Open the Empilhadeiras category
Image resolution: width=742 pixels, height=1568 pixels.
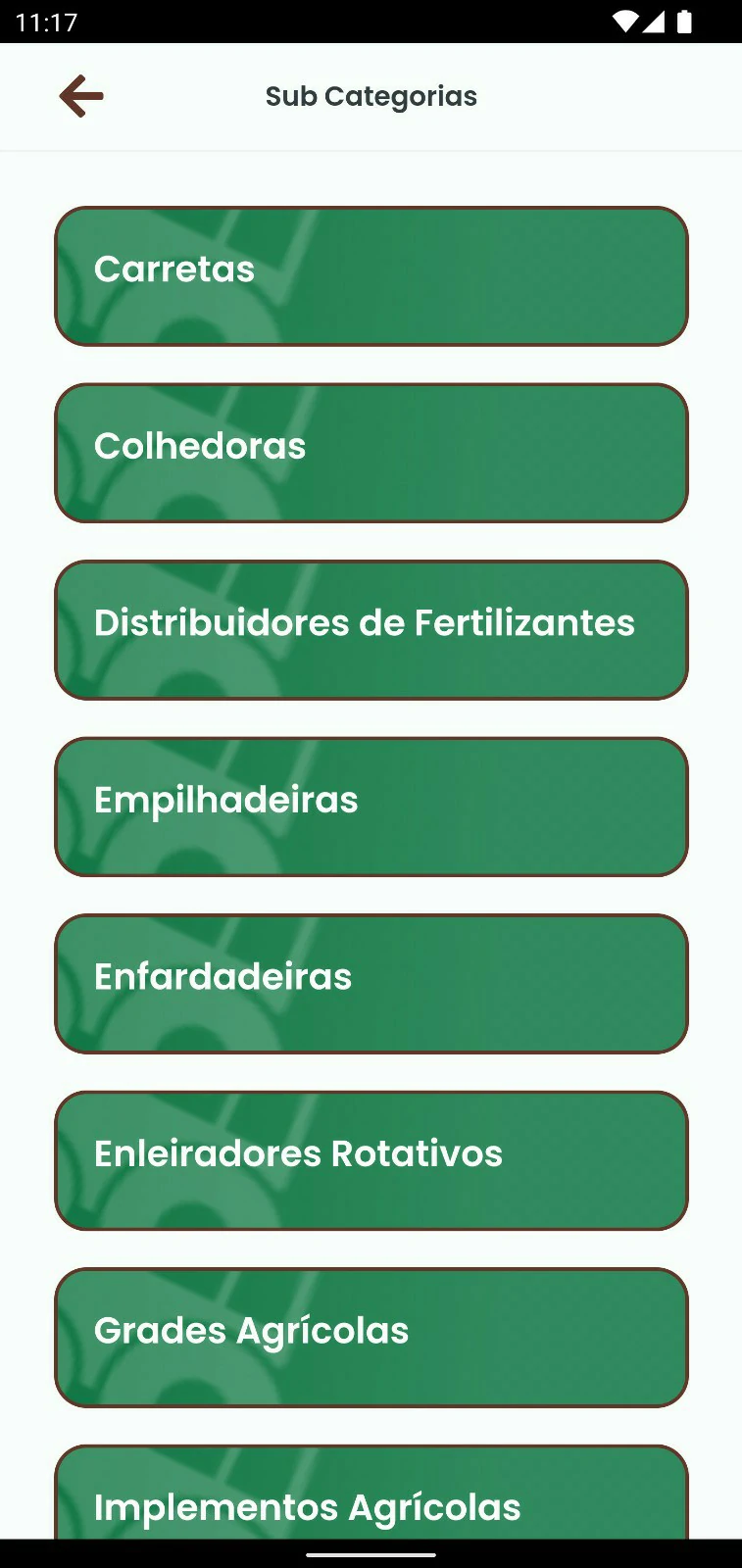pos(371,806)
